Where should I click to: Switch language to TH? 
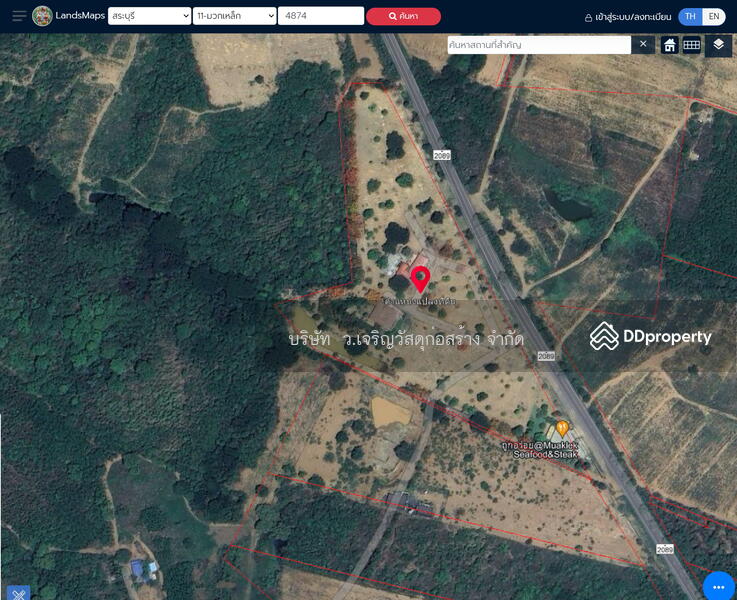pos(690,16)
